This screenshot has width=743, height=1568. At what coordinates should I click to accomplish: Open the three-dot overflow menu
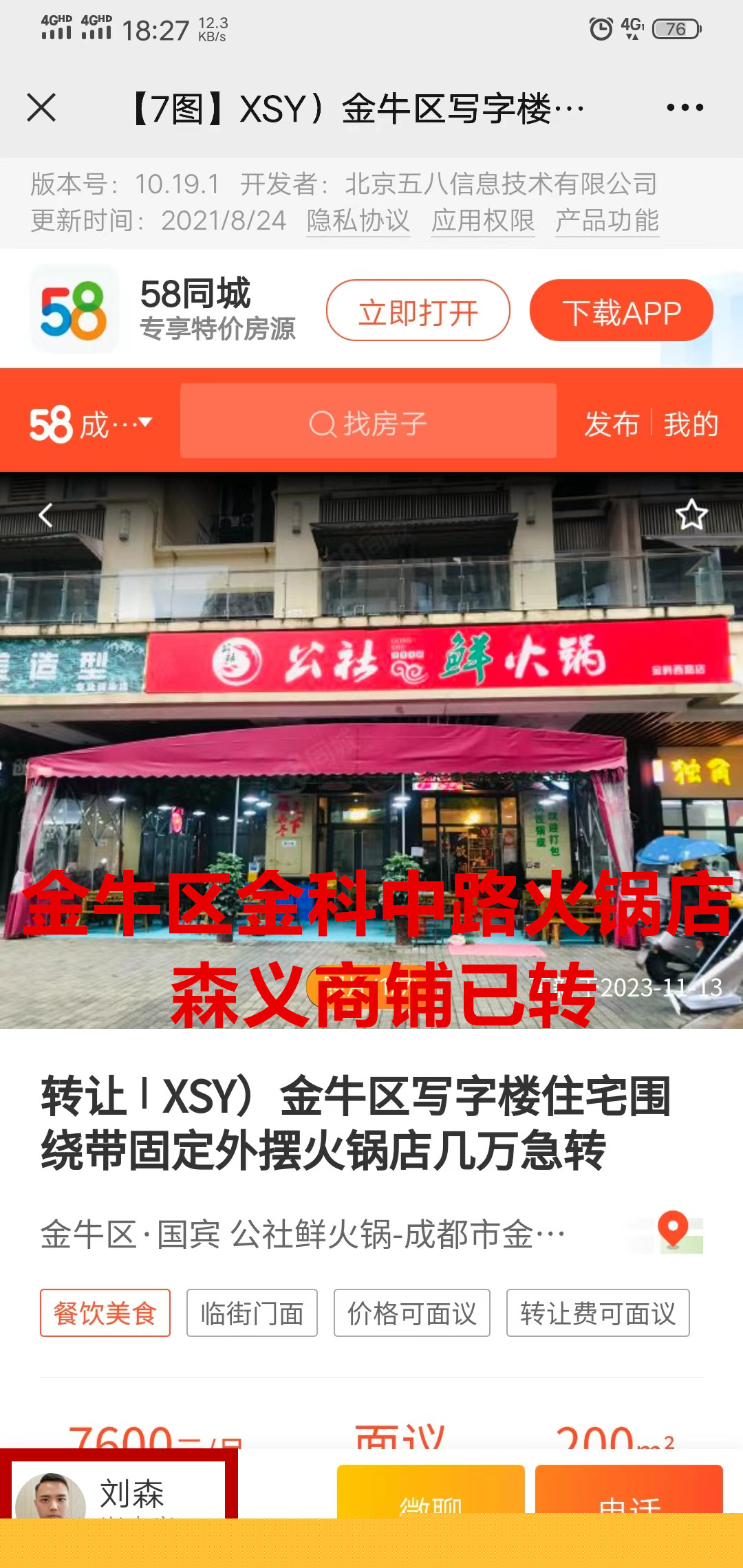[x=685, y=108]
